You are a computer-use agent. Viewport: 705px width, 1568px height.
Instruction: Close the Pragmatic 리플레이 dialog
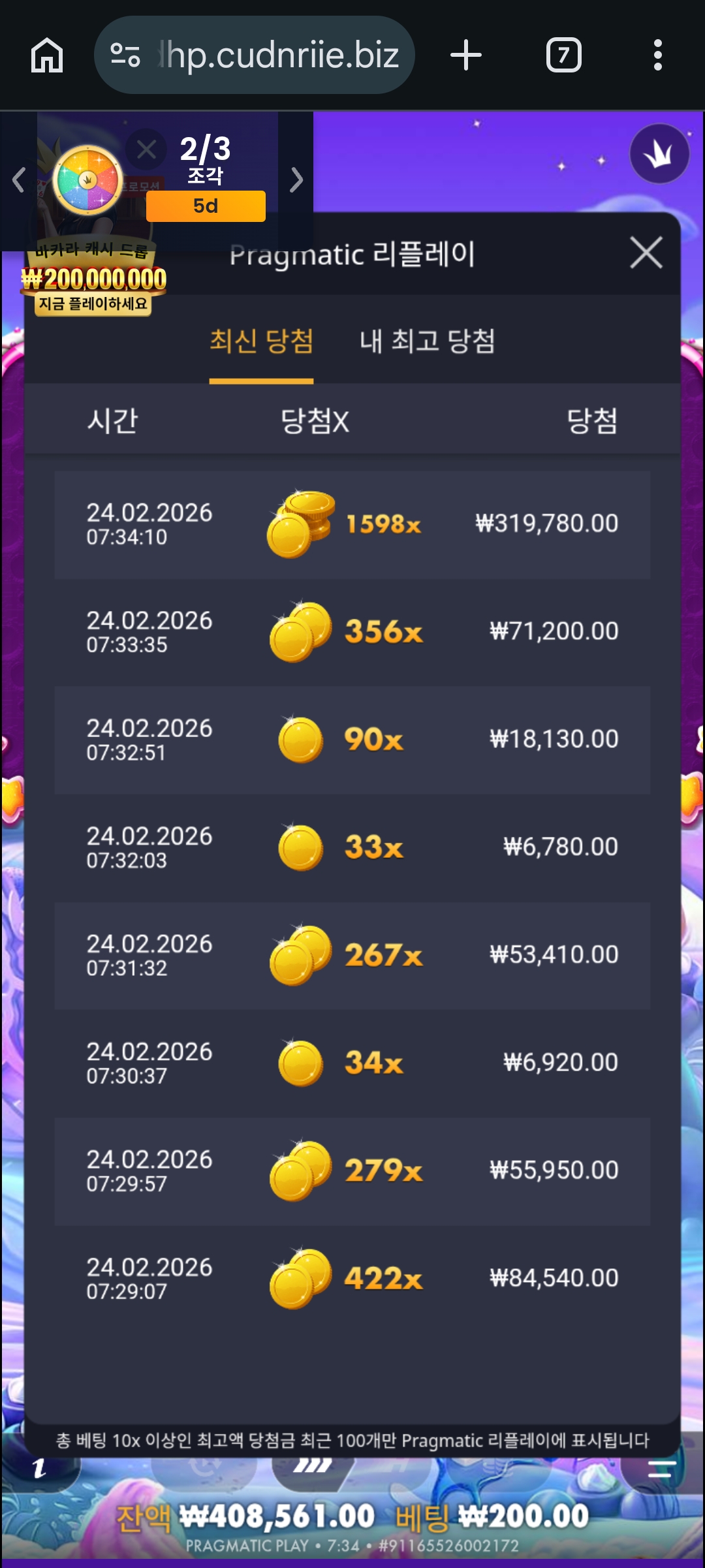click(x=646, y=253)
